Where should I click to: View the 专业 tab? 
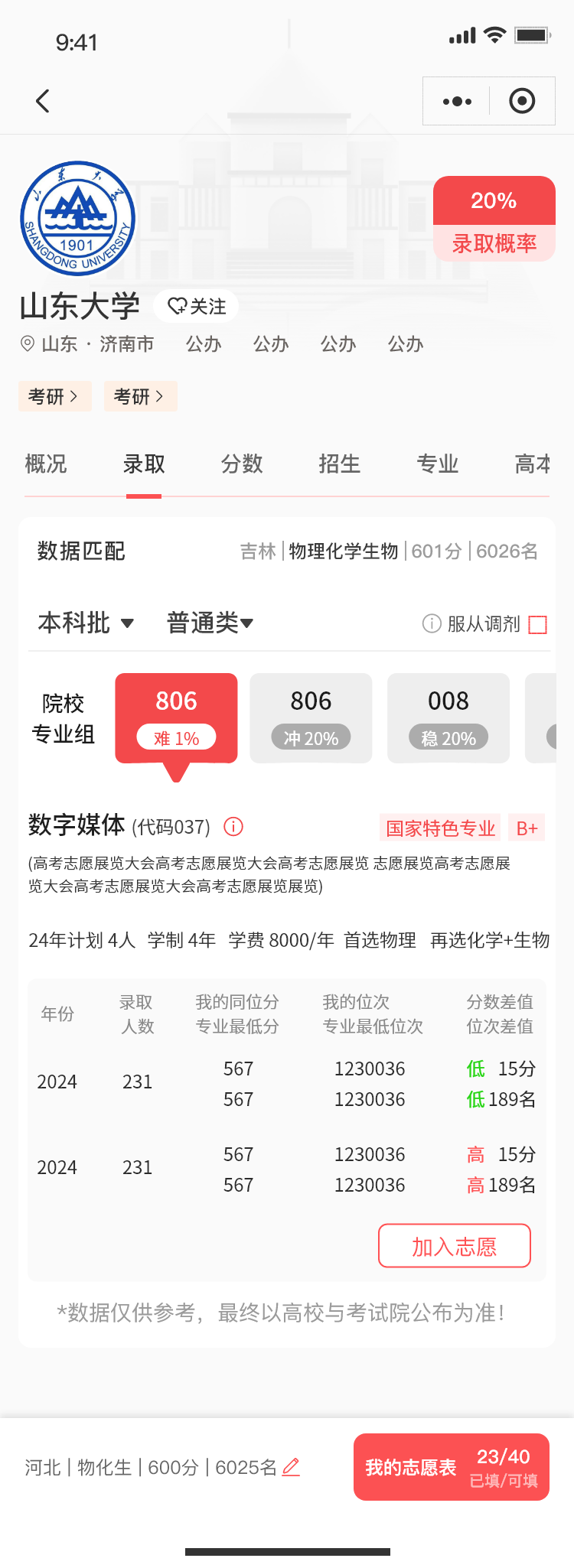pos(437,464)
